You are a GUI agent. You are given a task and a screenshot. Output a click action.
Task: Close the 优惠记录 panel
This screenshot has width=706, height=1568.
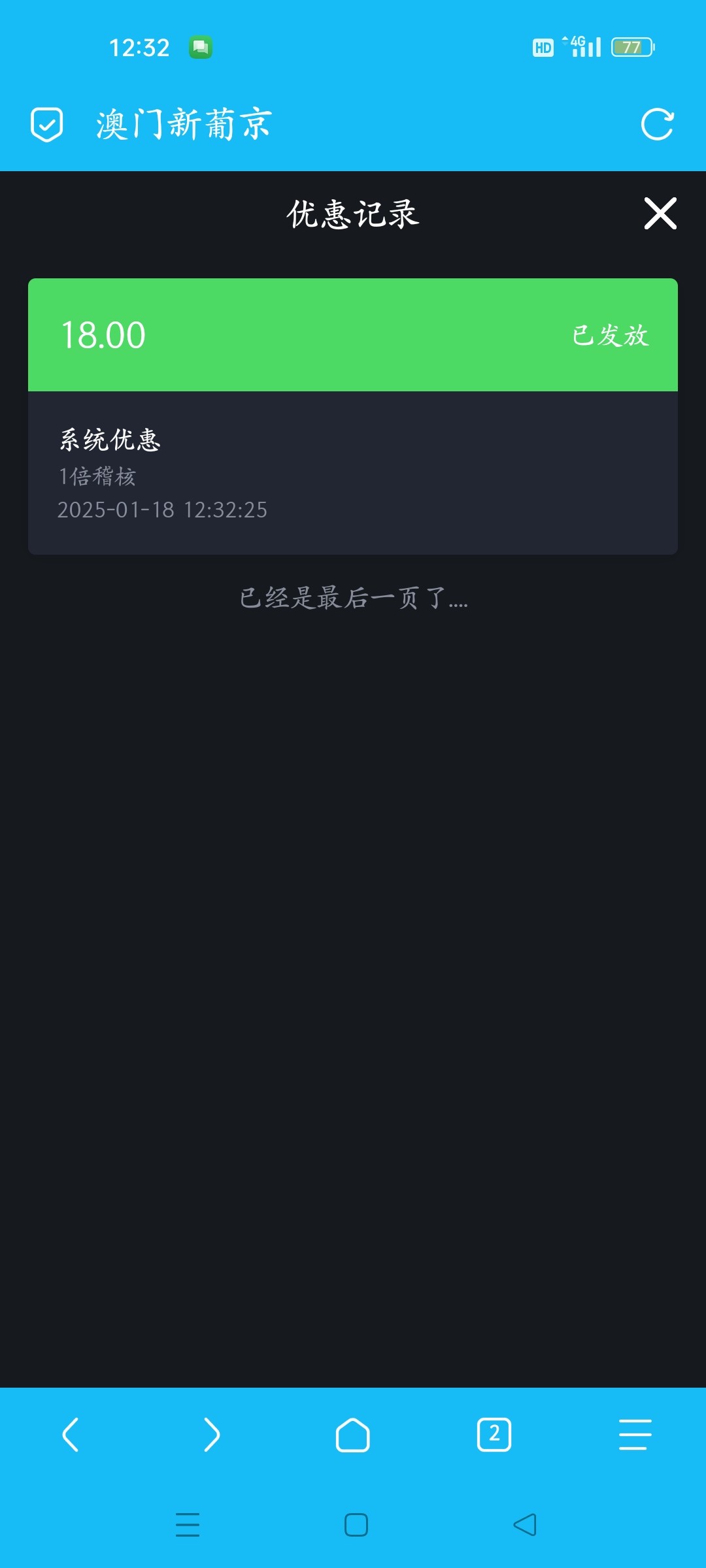660,214
